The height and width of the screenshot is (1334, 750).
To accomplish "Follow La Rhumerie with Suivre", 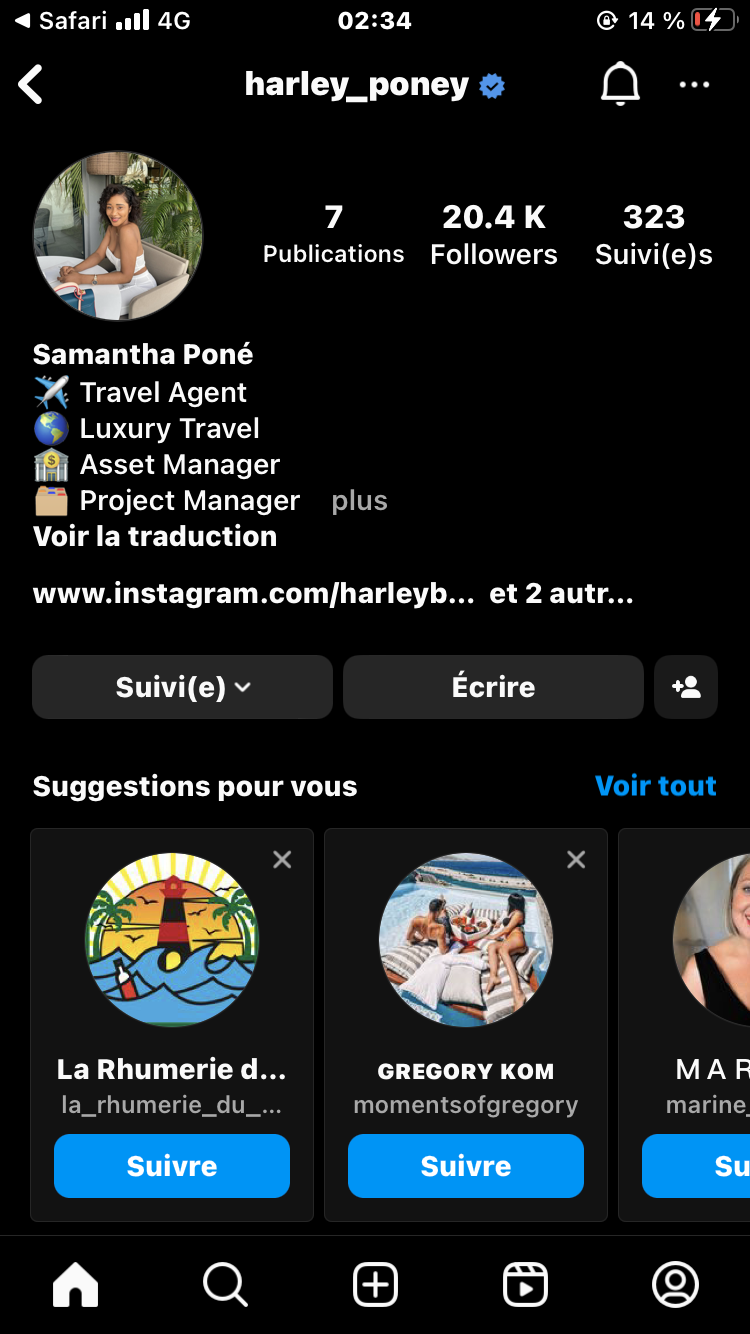I will click(172, 1166).
